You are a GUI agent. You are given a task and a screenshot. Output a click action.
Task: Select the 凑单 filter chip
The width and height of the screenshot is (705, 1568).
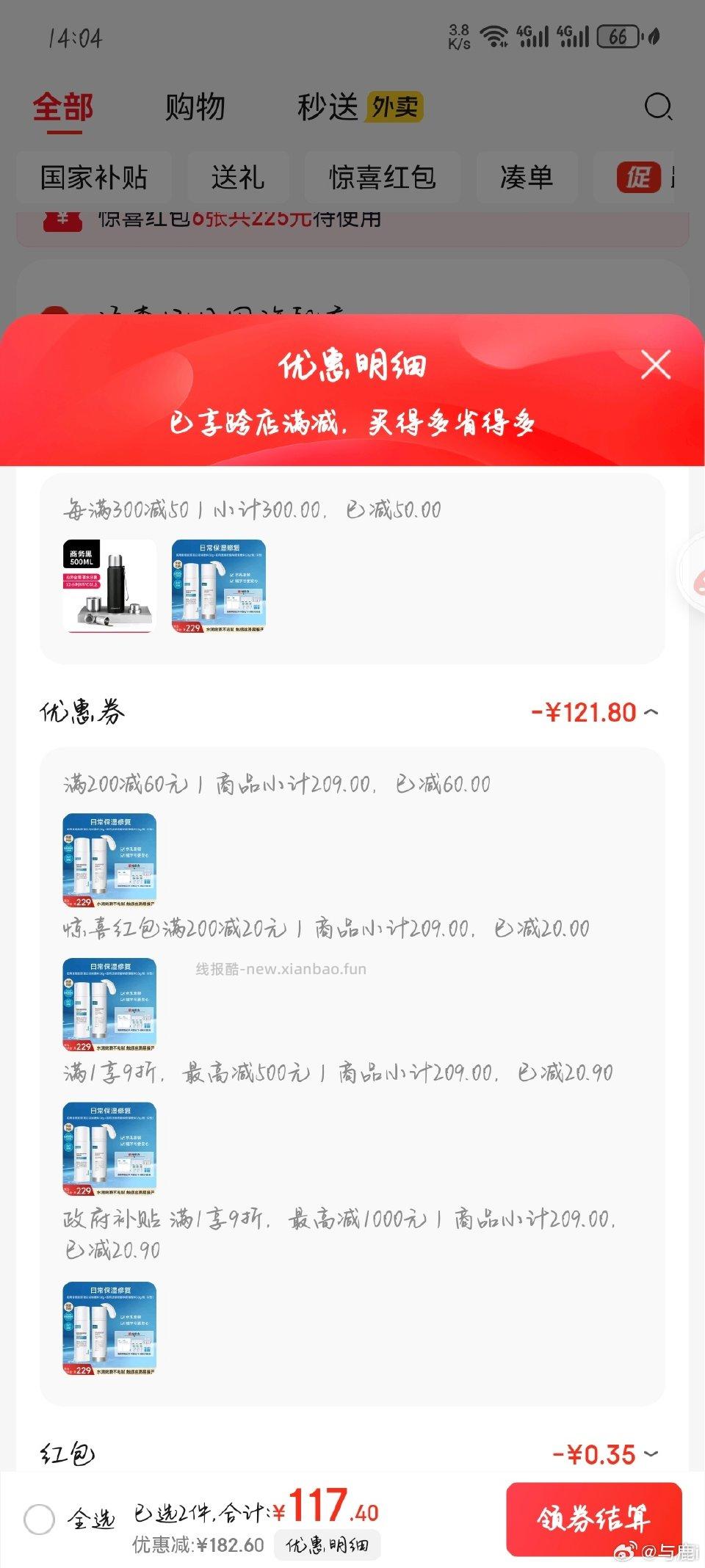point(527,177)
